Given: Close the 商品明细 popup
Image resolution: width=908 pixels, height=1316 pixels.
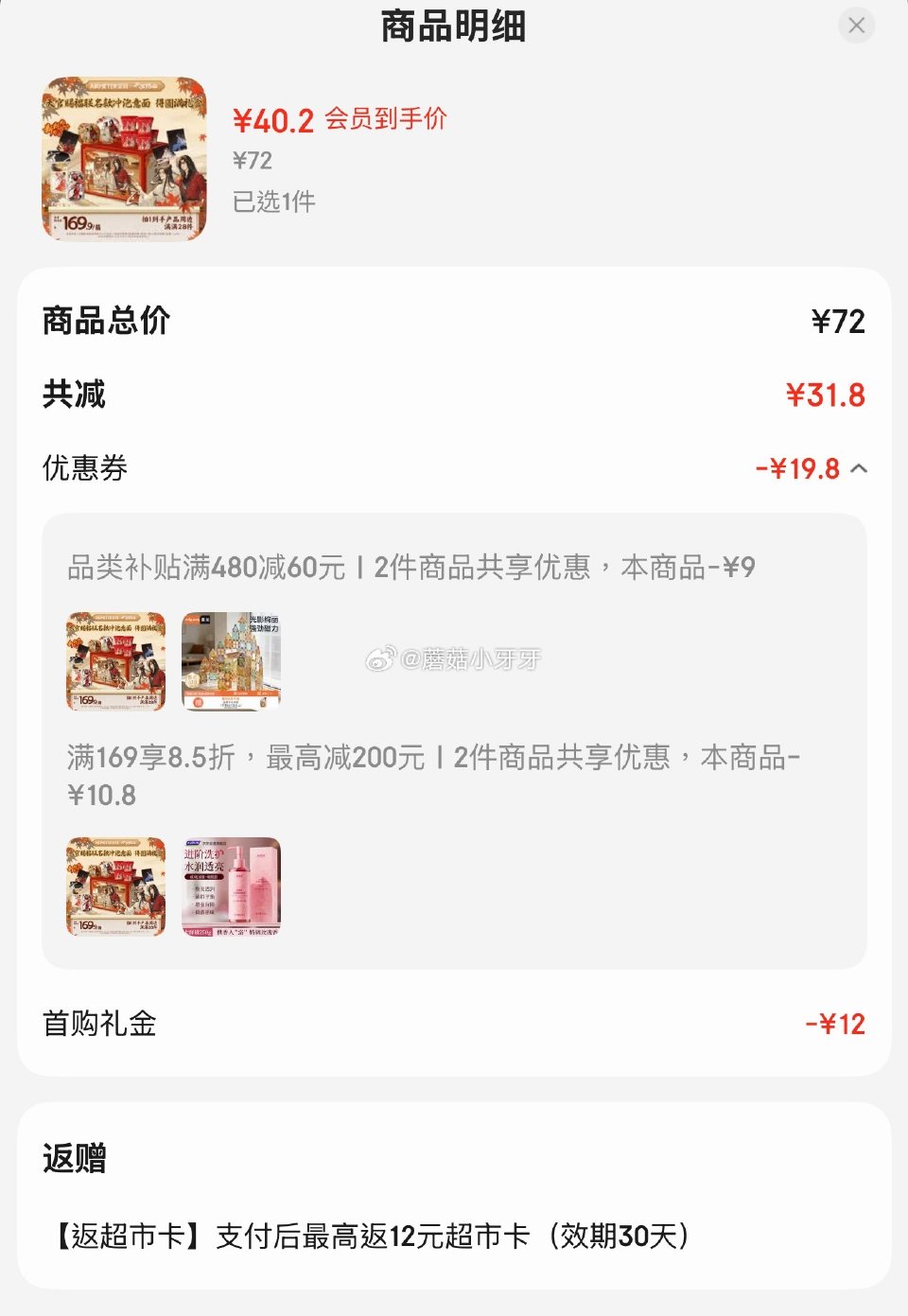Looking at the screenshot, I should [x=856, y=26].
